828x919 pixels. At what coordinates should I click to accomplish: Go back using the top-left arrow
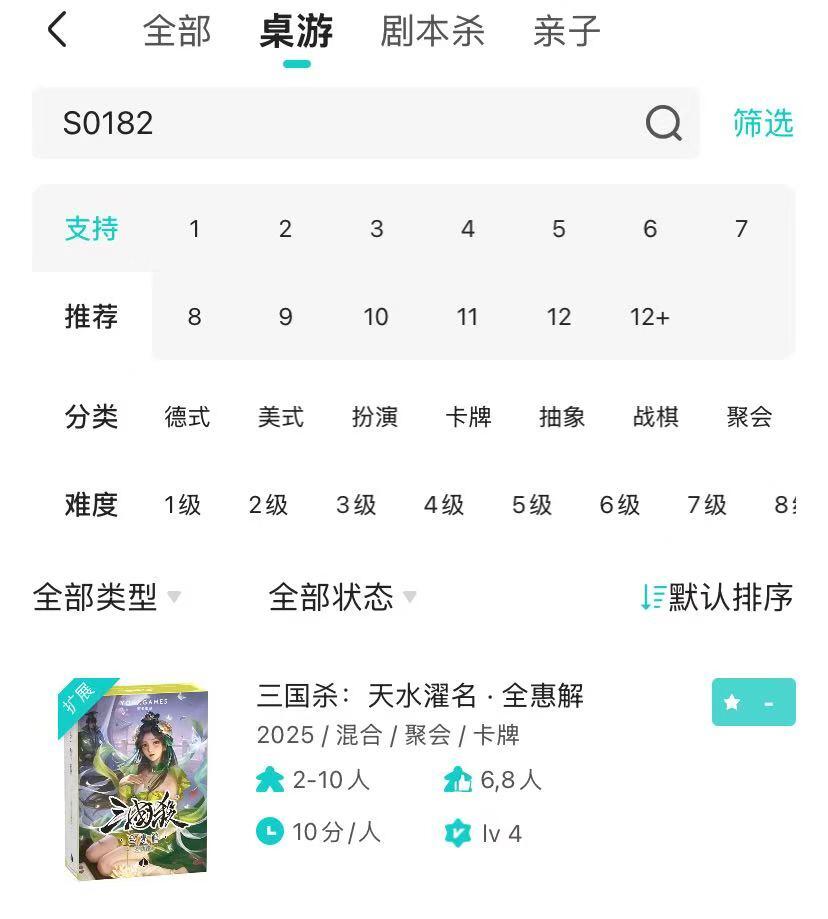tap(57, 30)
